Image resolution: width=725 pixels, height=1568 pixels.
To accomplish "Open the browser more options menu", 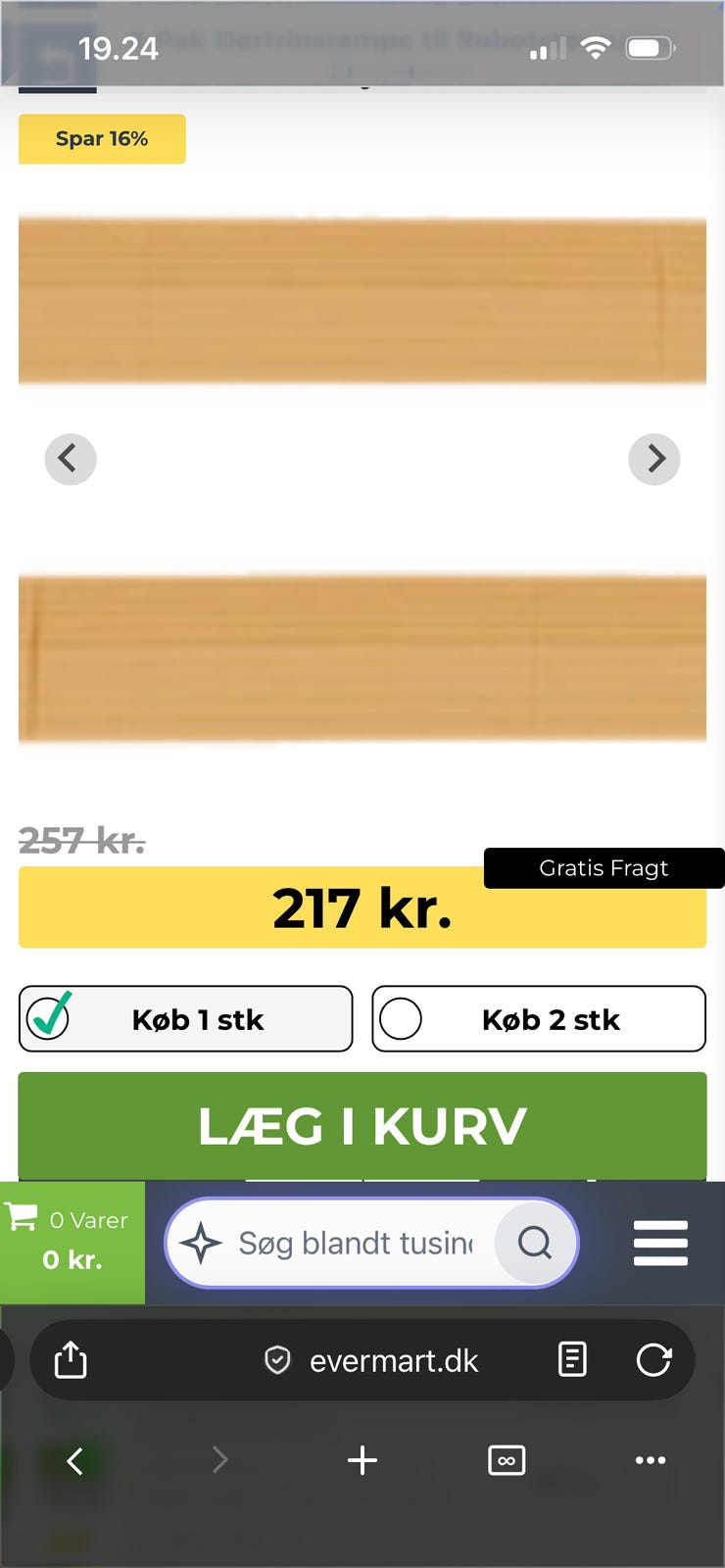I will [651, 1460].
